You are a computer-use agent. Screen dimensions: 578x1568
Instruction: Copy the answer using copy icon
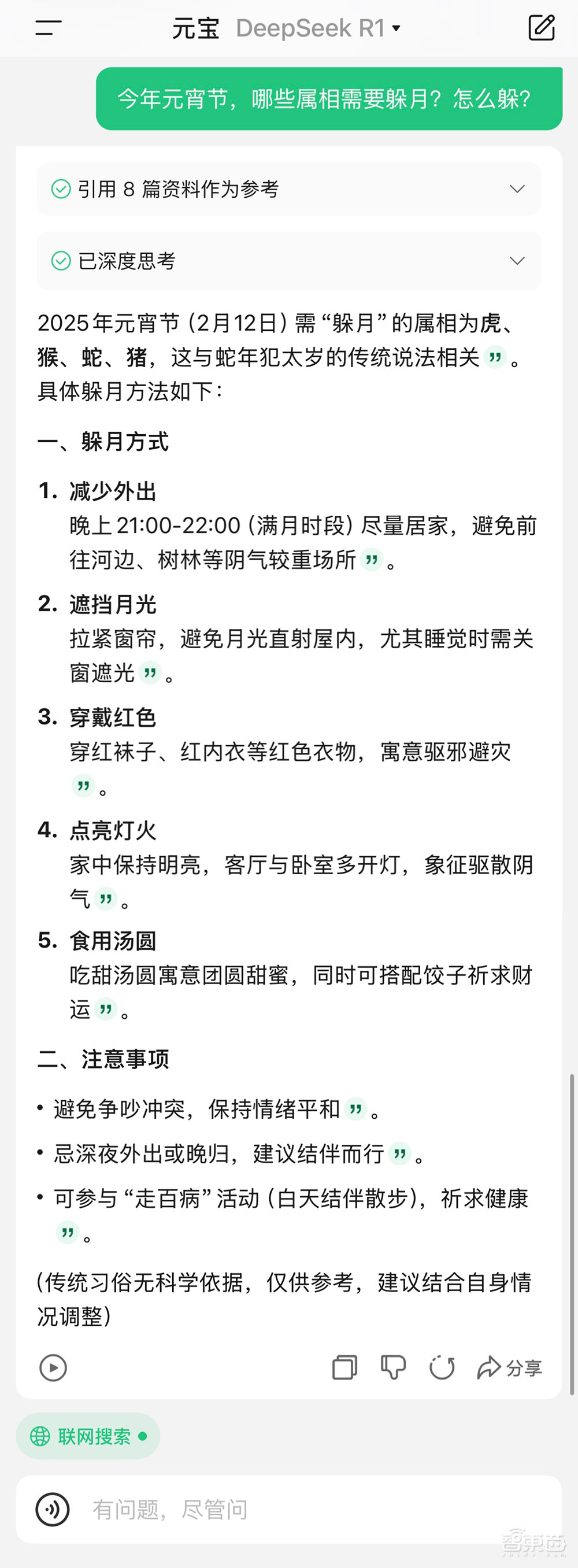tap(344, 1368)
